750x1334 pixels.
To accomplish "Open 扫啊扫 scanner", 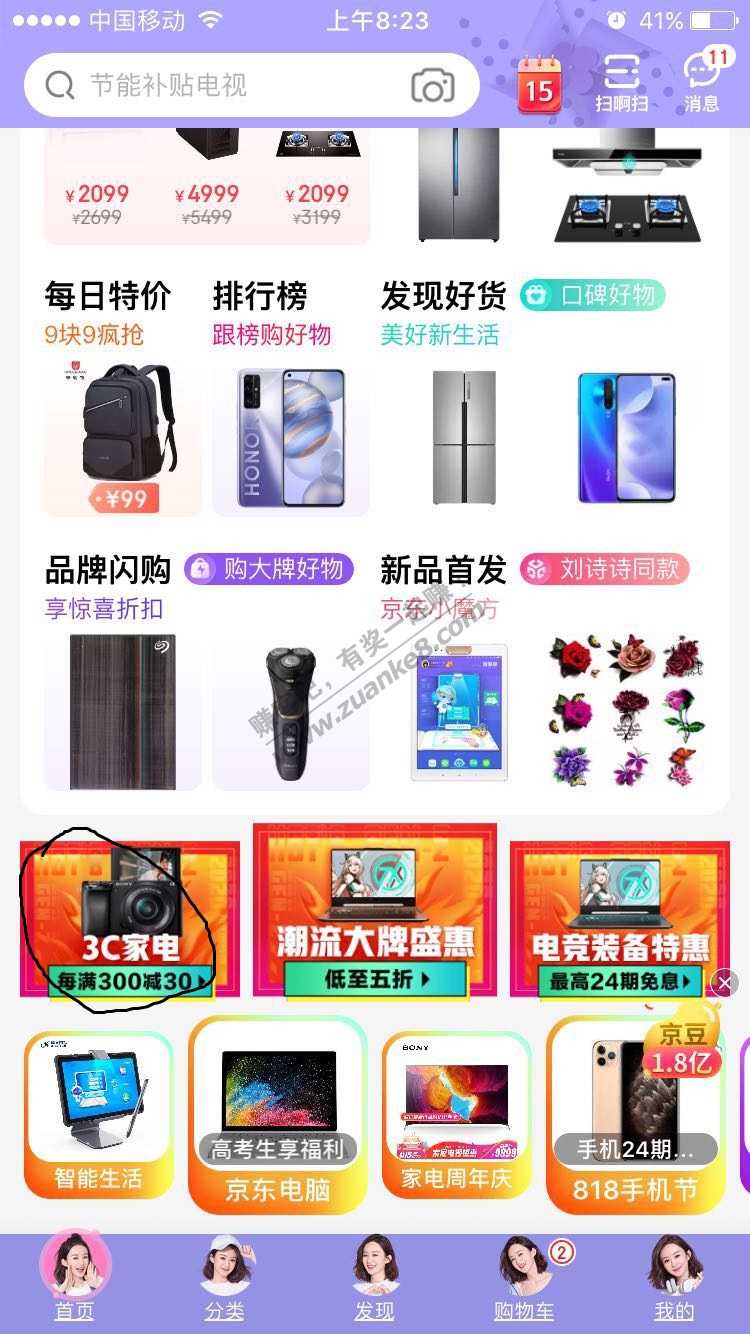I will click(x=622, y=84).
